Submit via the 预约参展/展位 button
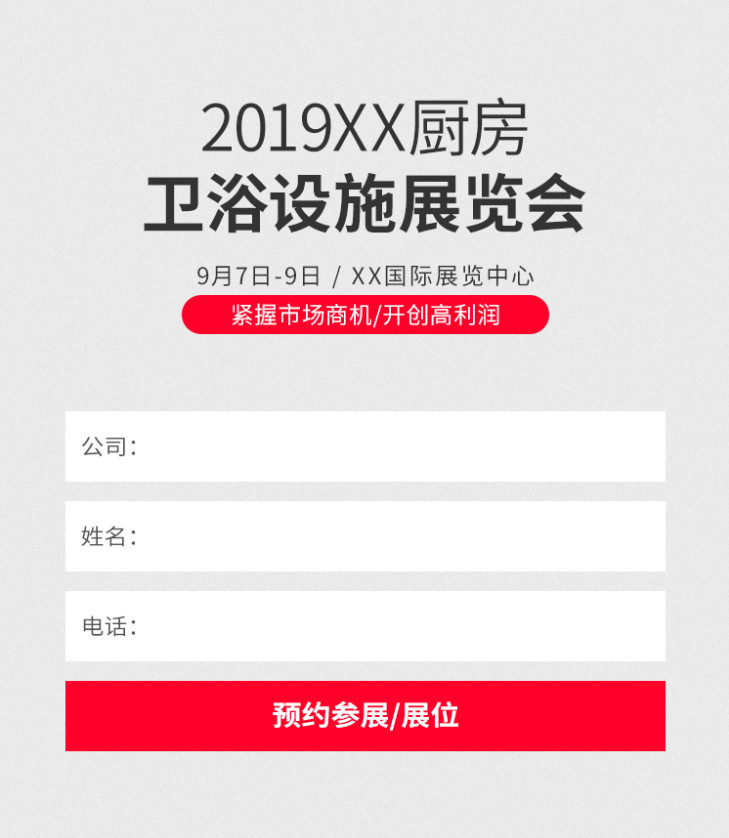729x838 pixels. click(365, 716)
